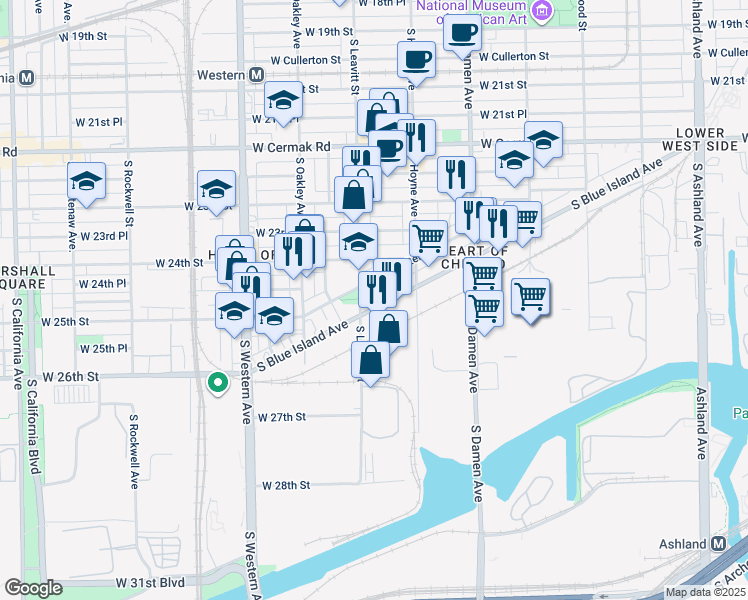
Task: Select the coffee cup marker beside W Cullerton St
Action: [x=462, y=34]
